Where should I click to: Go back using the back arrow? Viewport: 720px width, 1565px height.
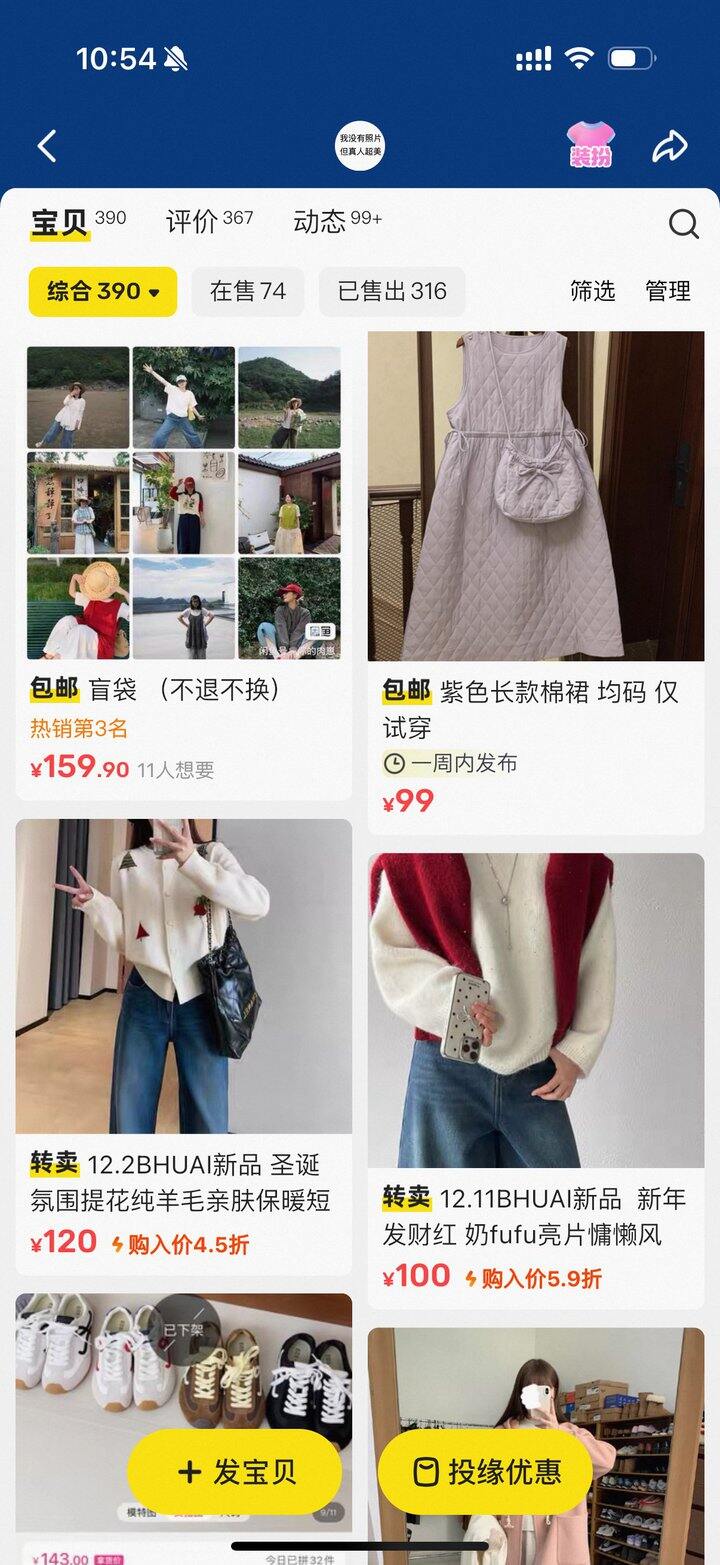(x=47, y=147)
